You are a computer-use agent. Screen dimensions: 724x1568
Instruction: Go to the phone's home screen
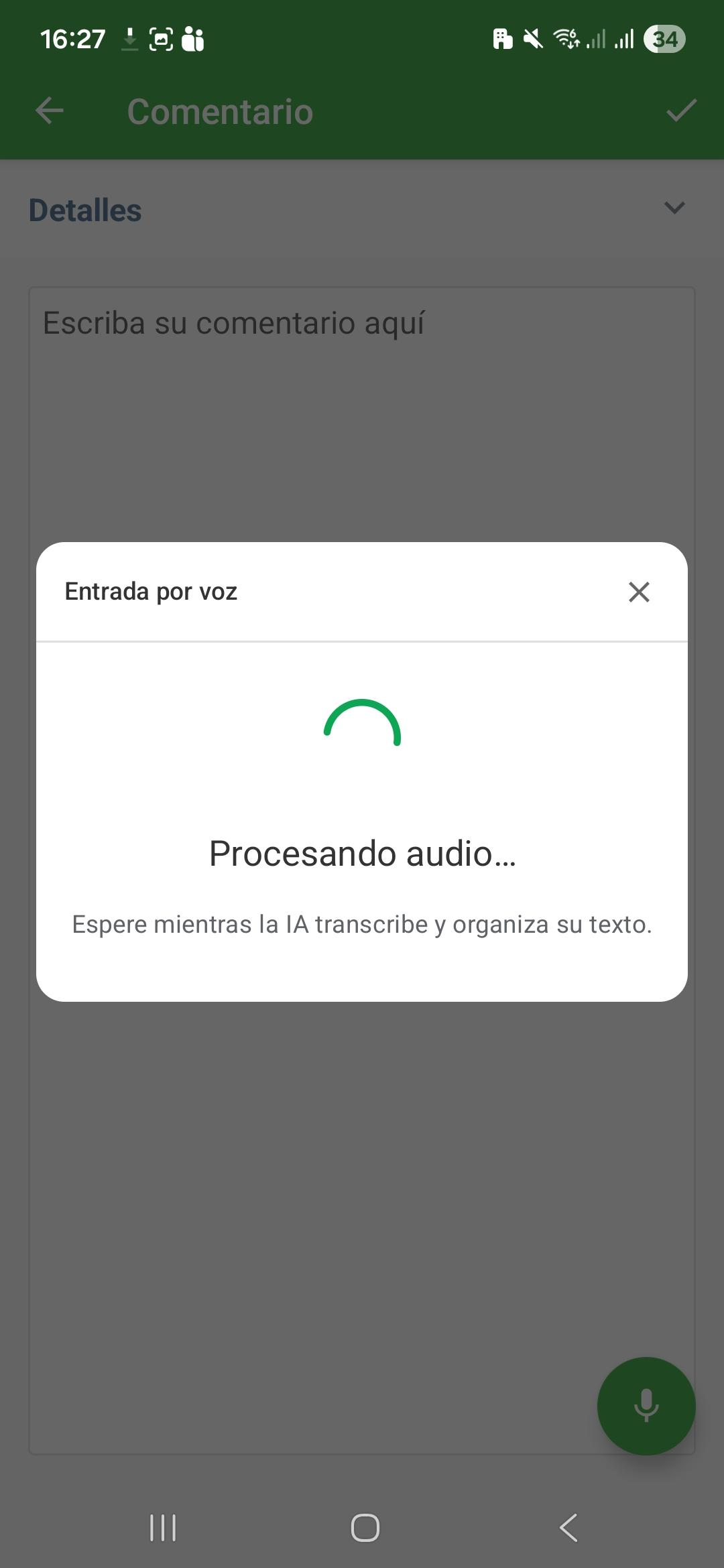[365, 1528]
